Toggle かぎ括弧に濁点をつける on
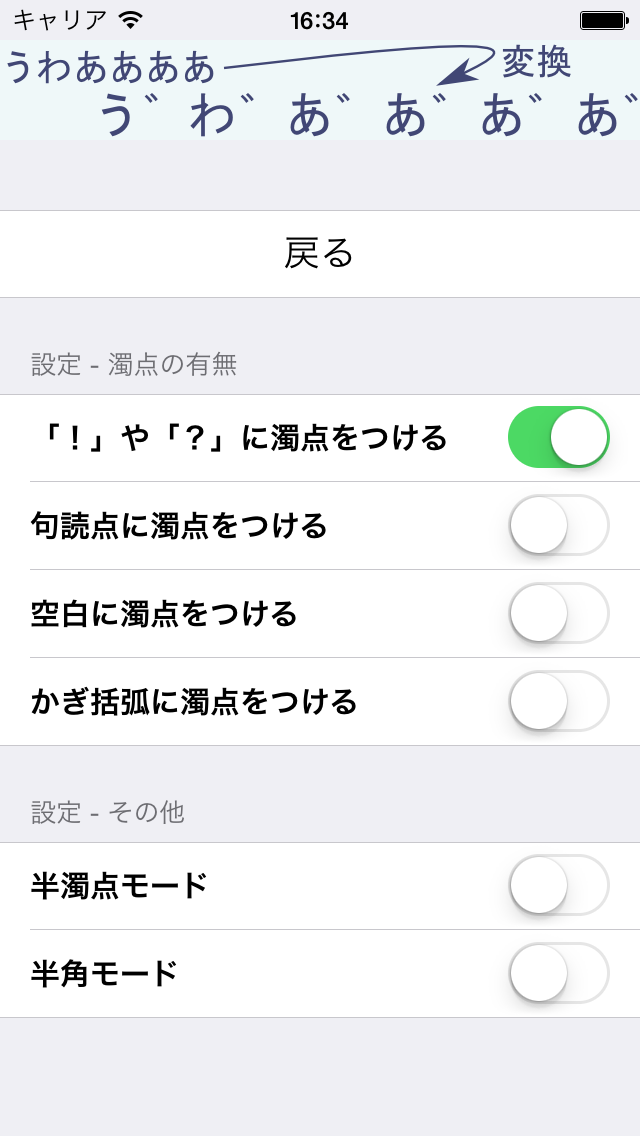 pos(558,701)
